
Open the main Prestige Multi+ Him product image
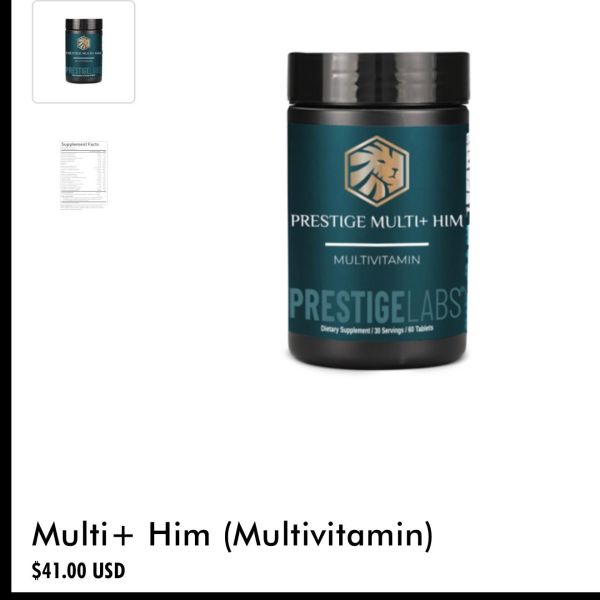378,210
